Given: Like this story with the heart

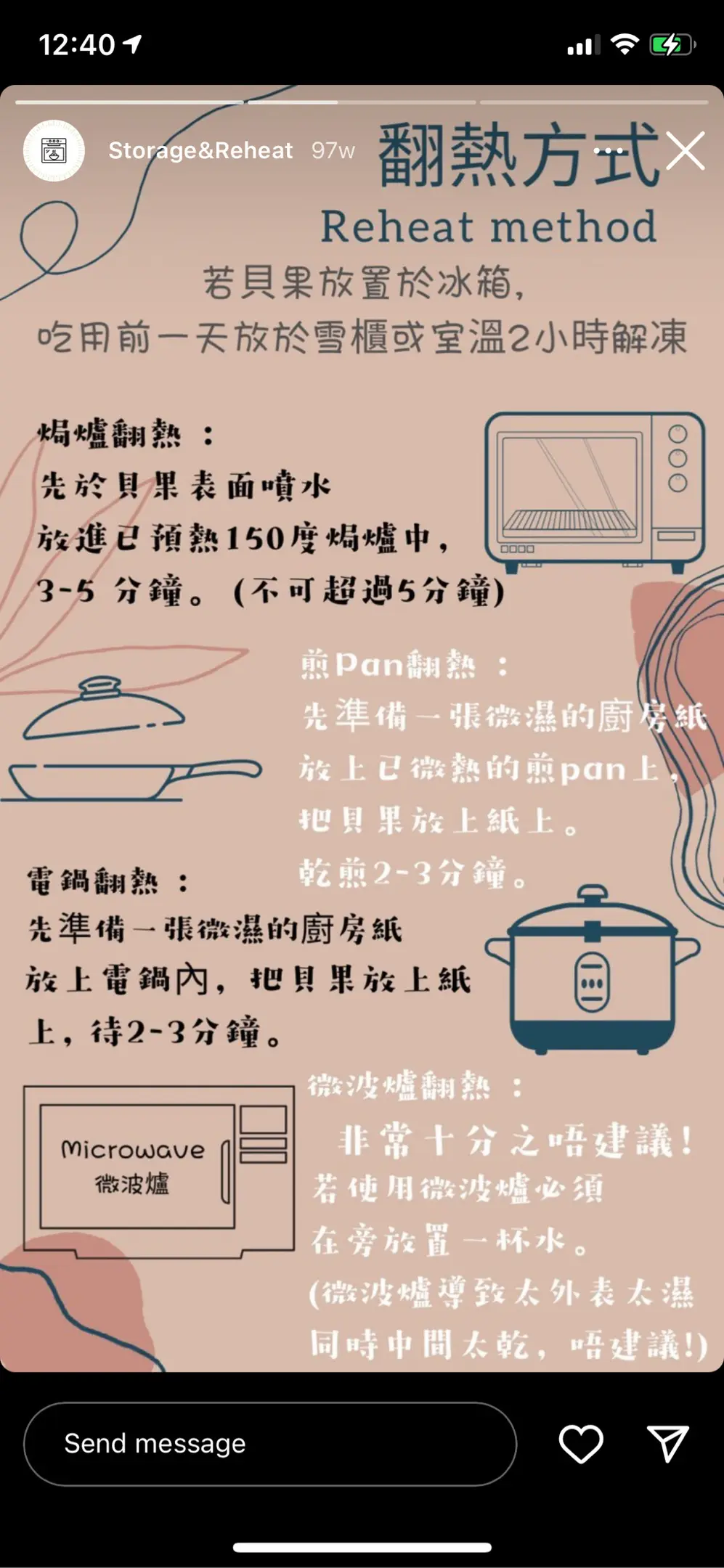Looking at the screenshot, I should tap(580, 1444).
